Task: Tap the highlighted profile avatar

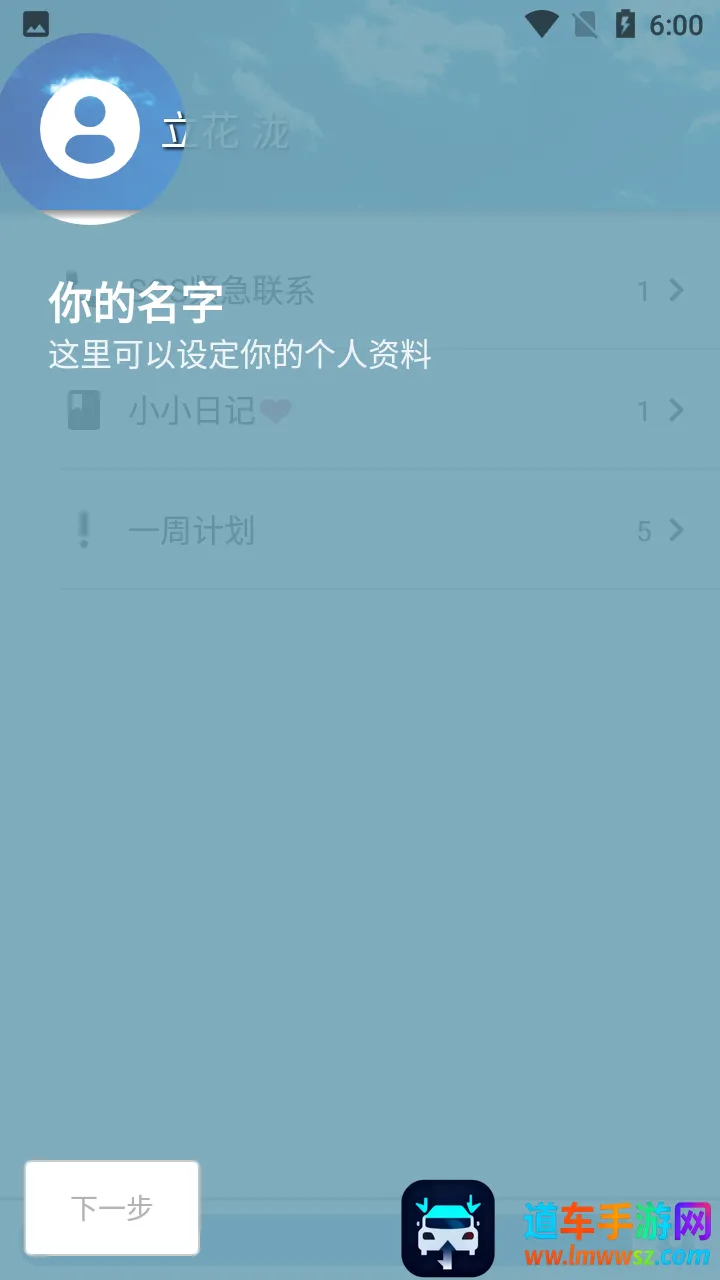Action: (90, 129)
